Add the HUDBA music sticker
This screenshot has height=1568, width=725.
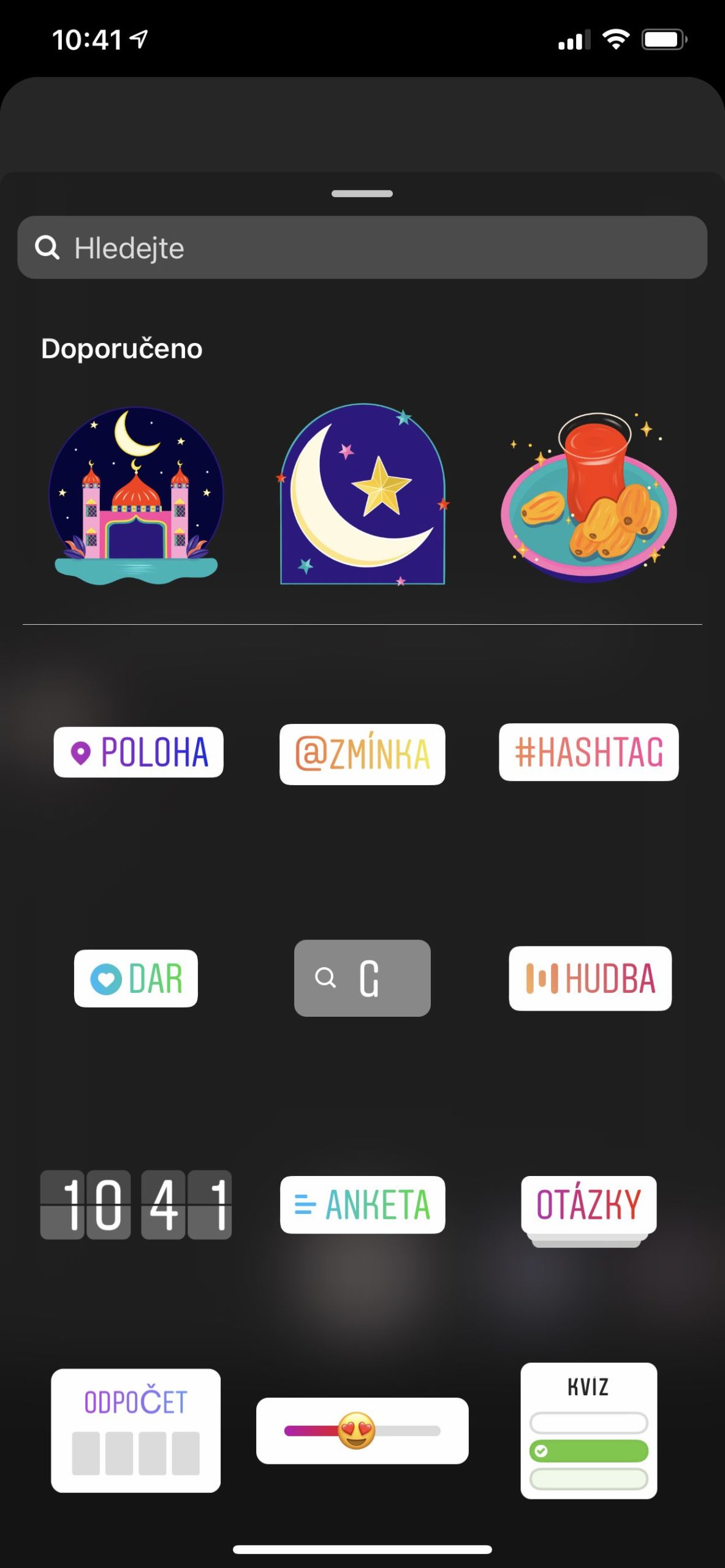pyautogui.click(x=590, y=978)
